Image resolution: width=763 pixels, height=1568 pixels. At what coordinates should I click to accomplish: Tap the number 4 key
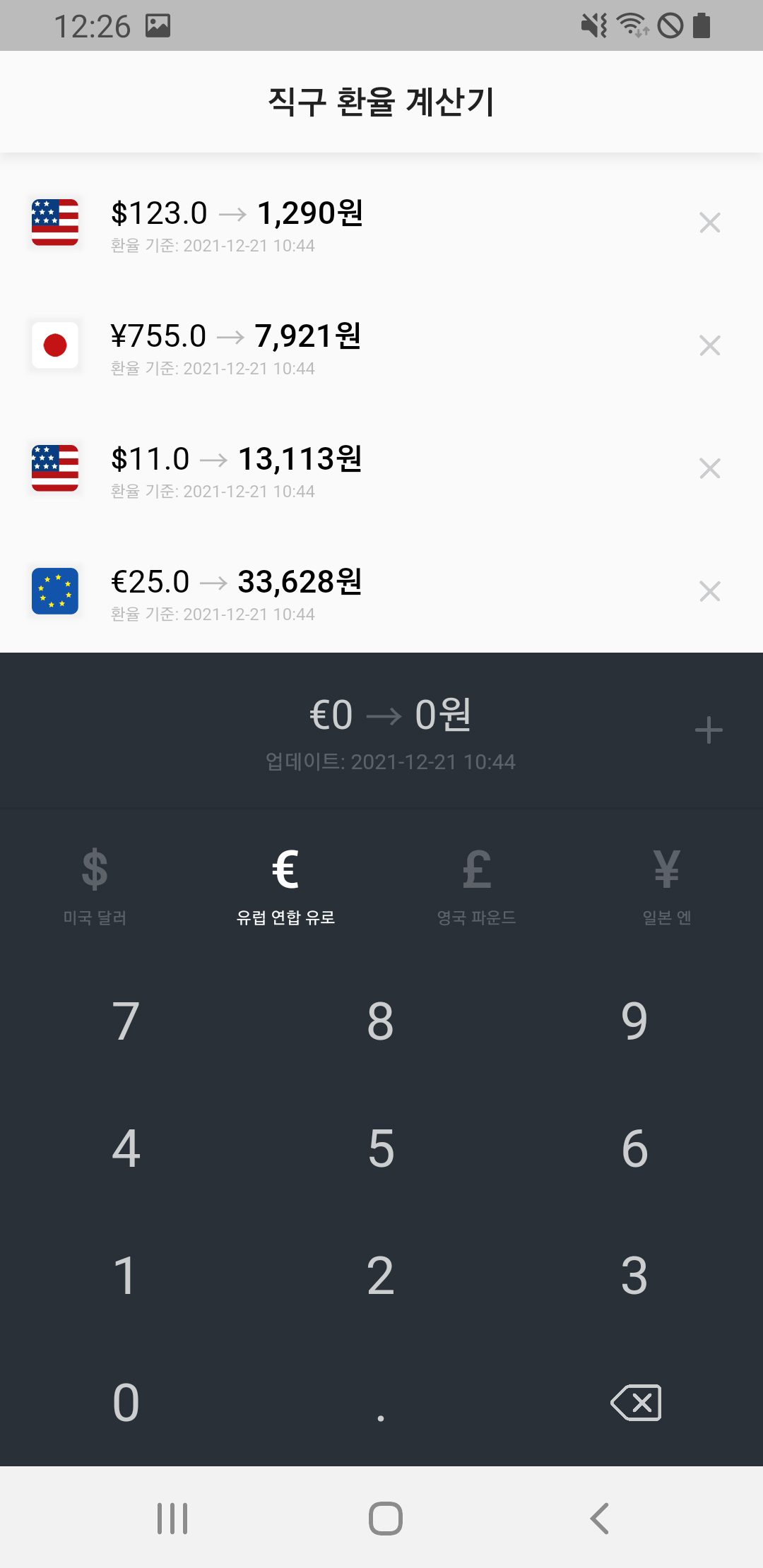[x=126, y=1148]
